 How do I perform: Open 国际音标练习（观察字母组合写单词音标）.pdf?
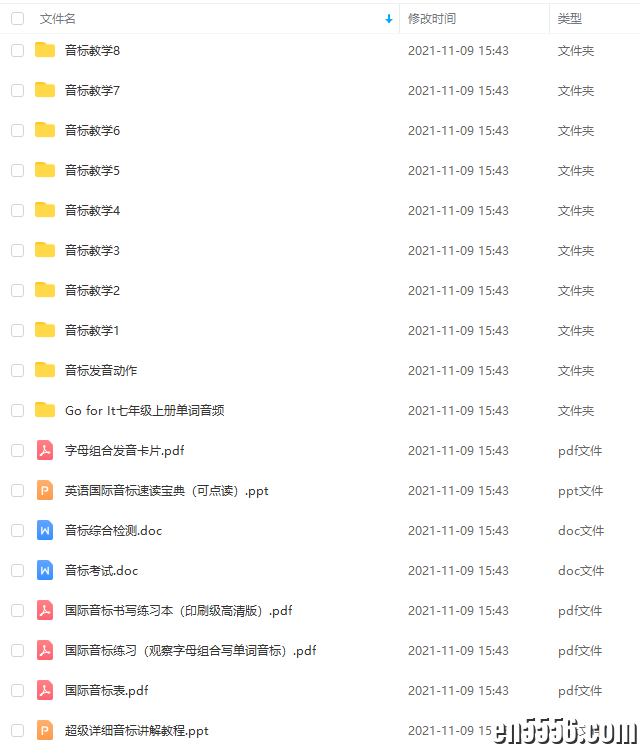(x=190, y=650)
